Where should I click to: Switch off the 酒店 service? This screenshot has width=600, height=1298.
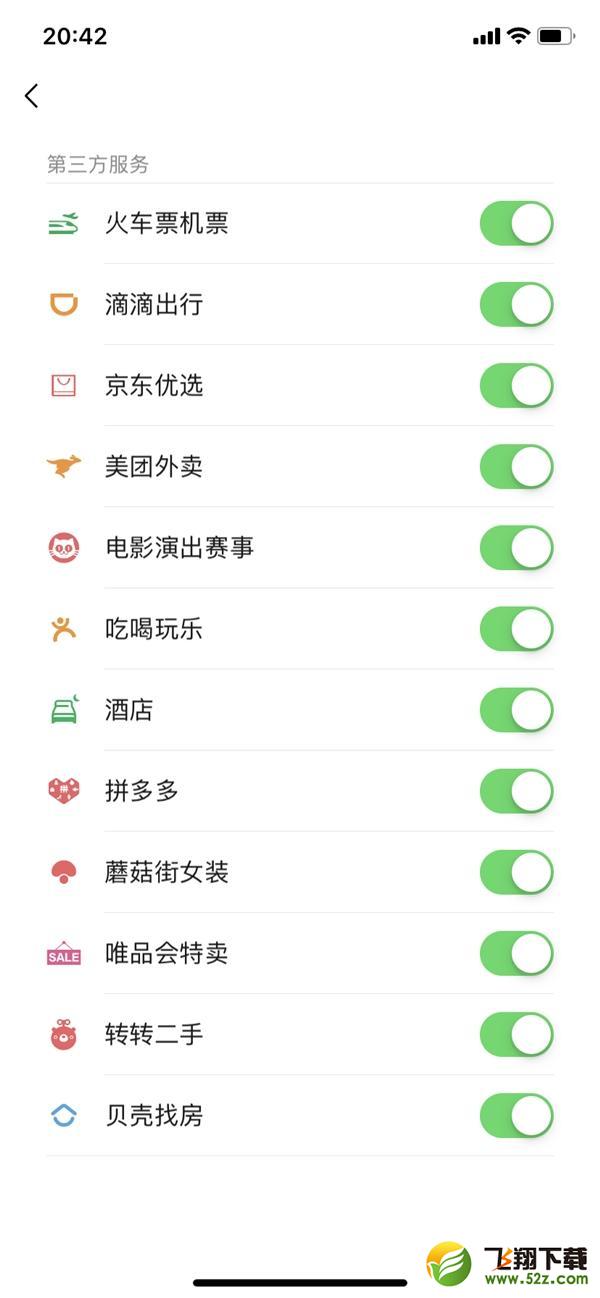click(516, 710)
